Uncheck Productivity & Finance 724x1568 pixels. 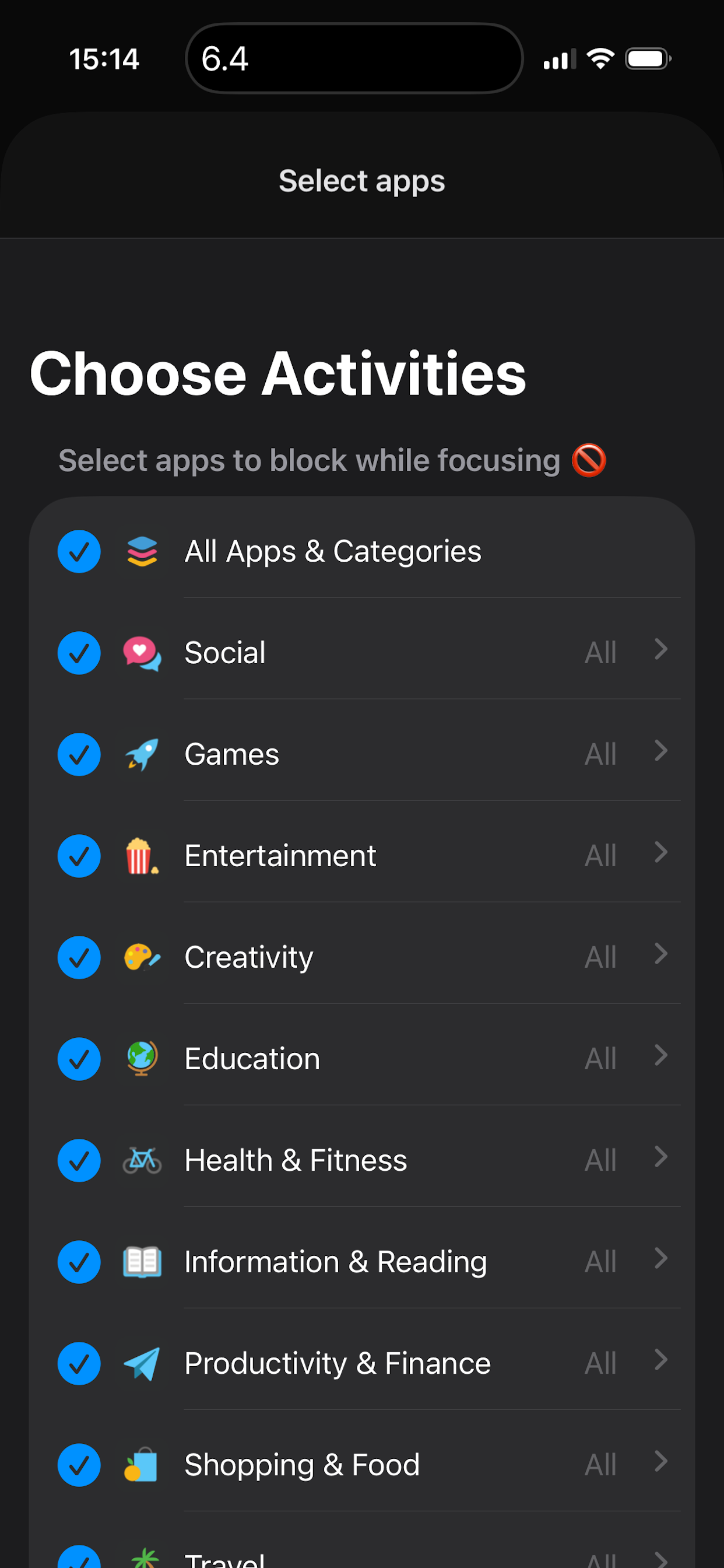click(79, 1363)
